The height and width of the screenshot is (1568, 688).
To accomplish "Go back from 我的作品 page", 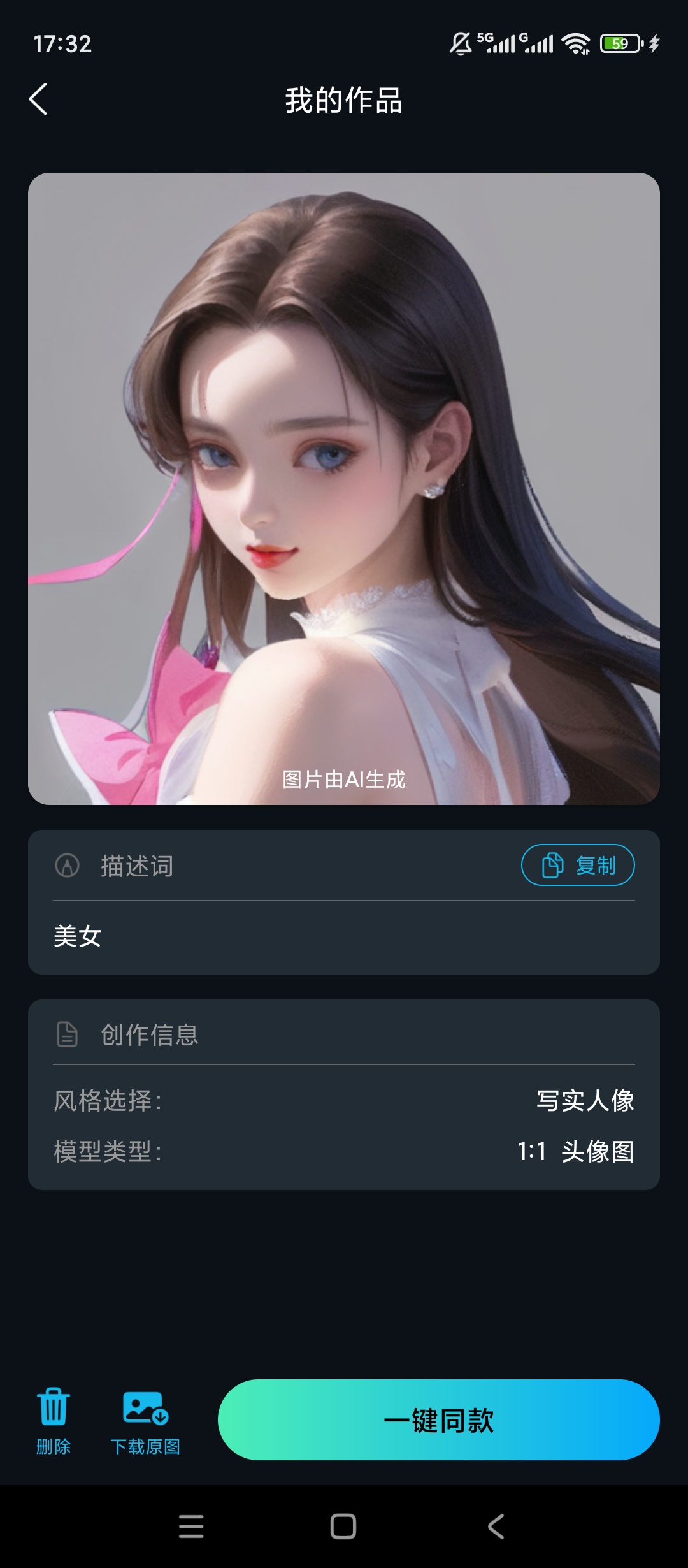I will click(38, 99).
